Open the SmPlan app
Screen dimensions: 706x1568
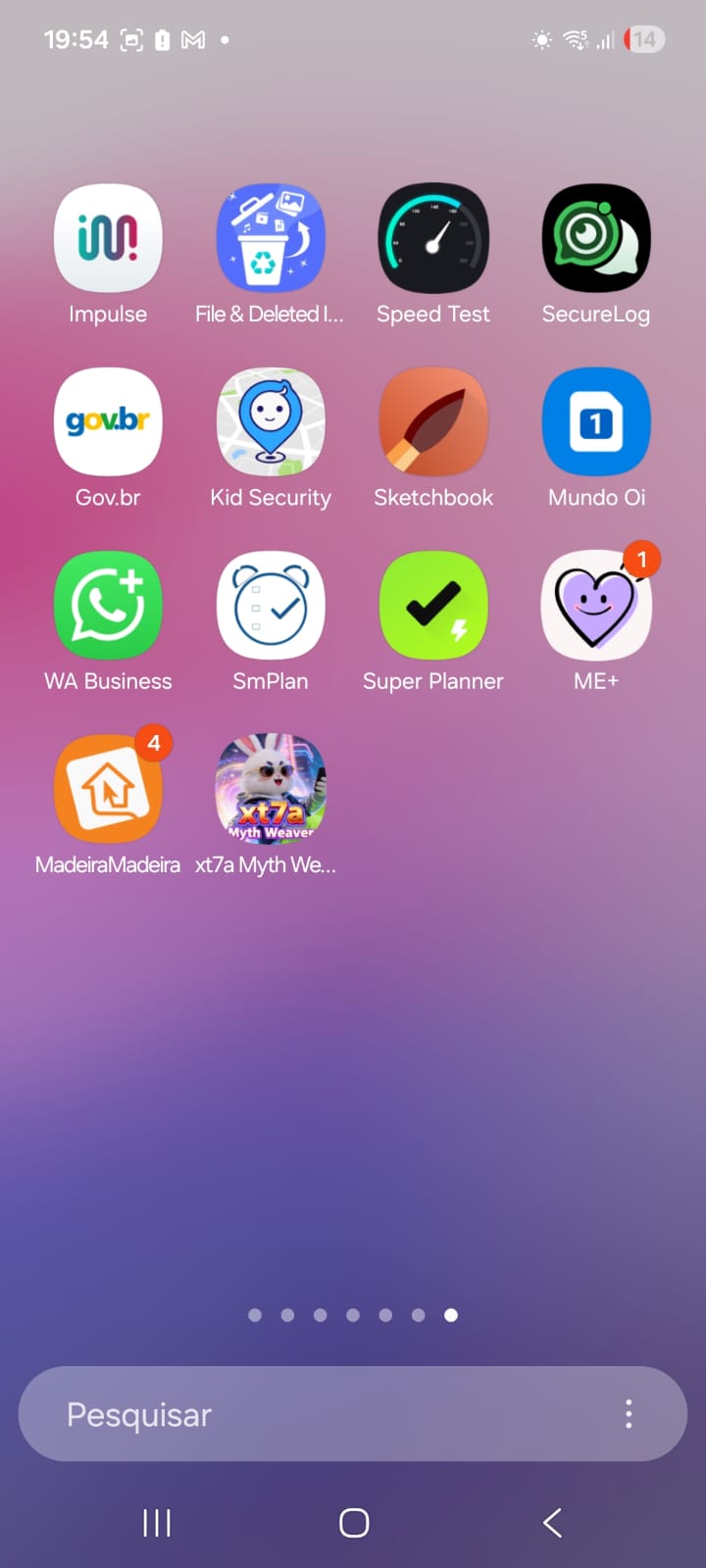(271, 606)
